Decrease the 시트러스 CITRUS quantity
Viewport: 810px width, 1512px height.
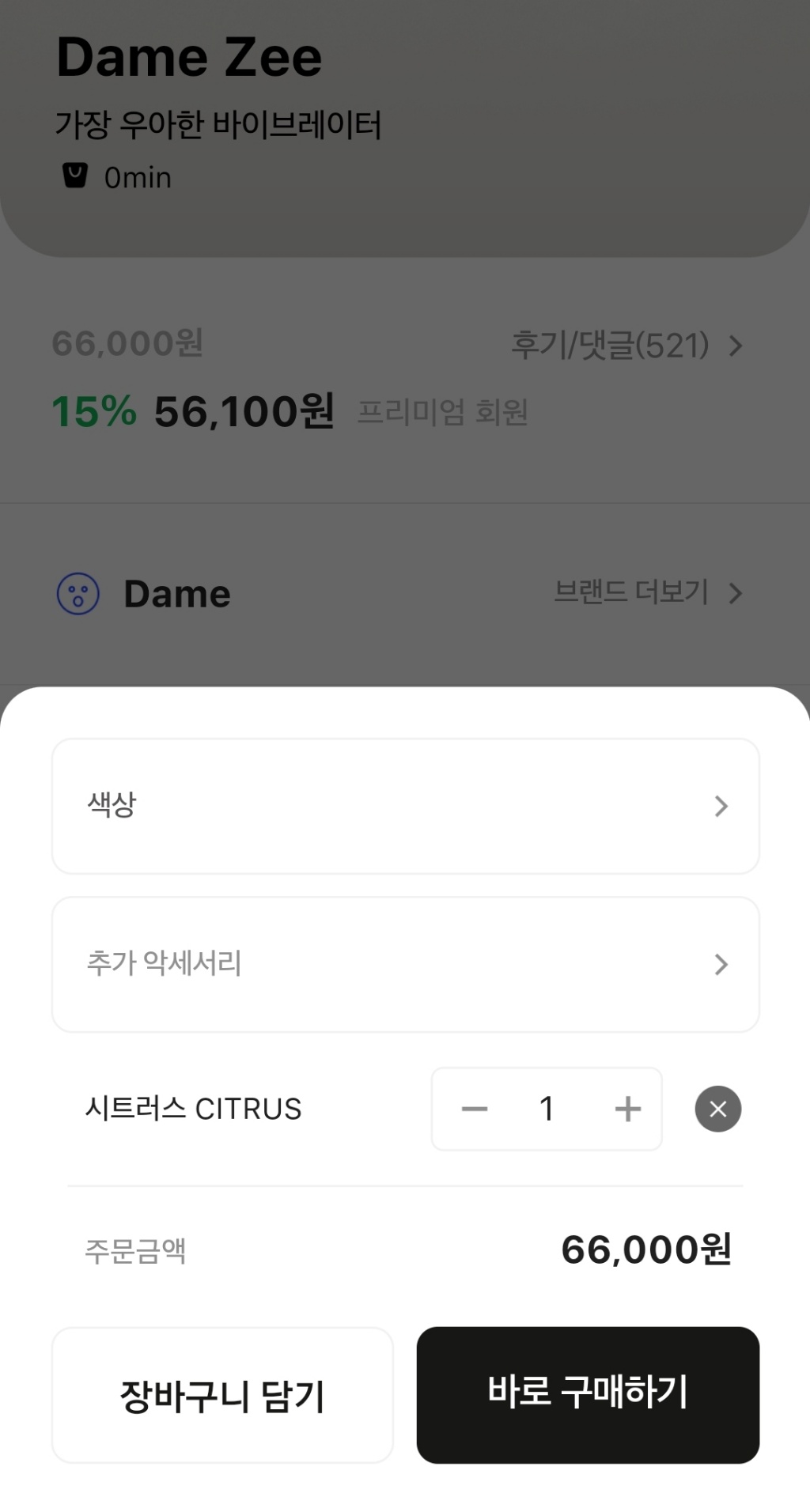click(x=475, y=1109)
